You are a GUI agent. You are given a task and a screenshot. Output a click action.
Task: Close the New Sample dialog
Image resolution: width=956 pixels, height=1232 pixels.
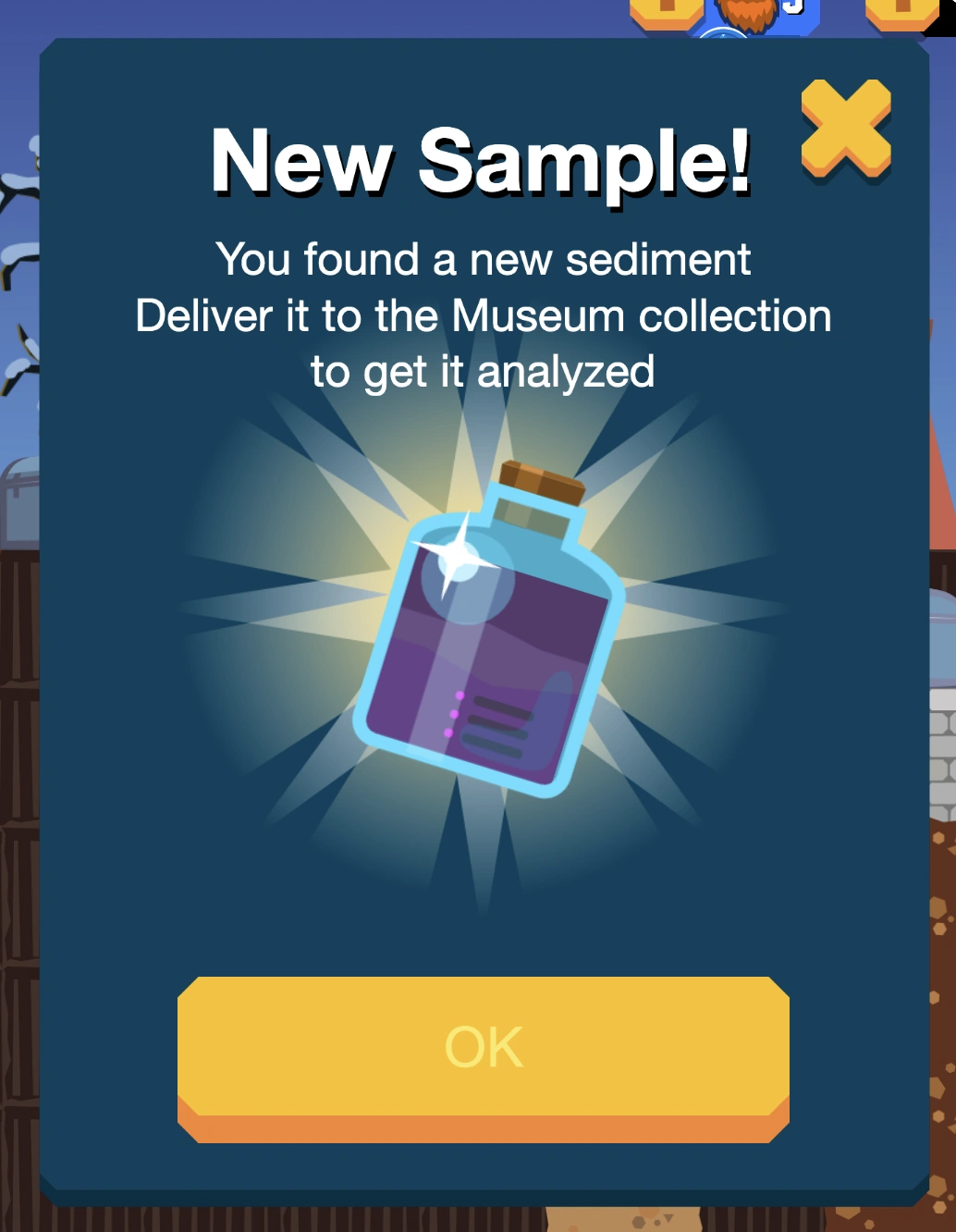tap(845, 129)
